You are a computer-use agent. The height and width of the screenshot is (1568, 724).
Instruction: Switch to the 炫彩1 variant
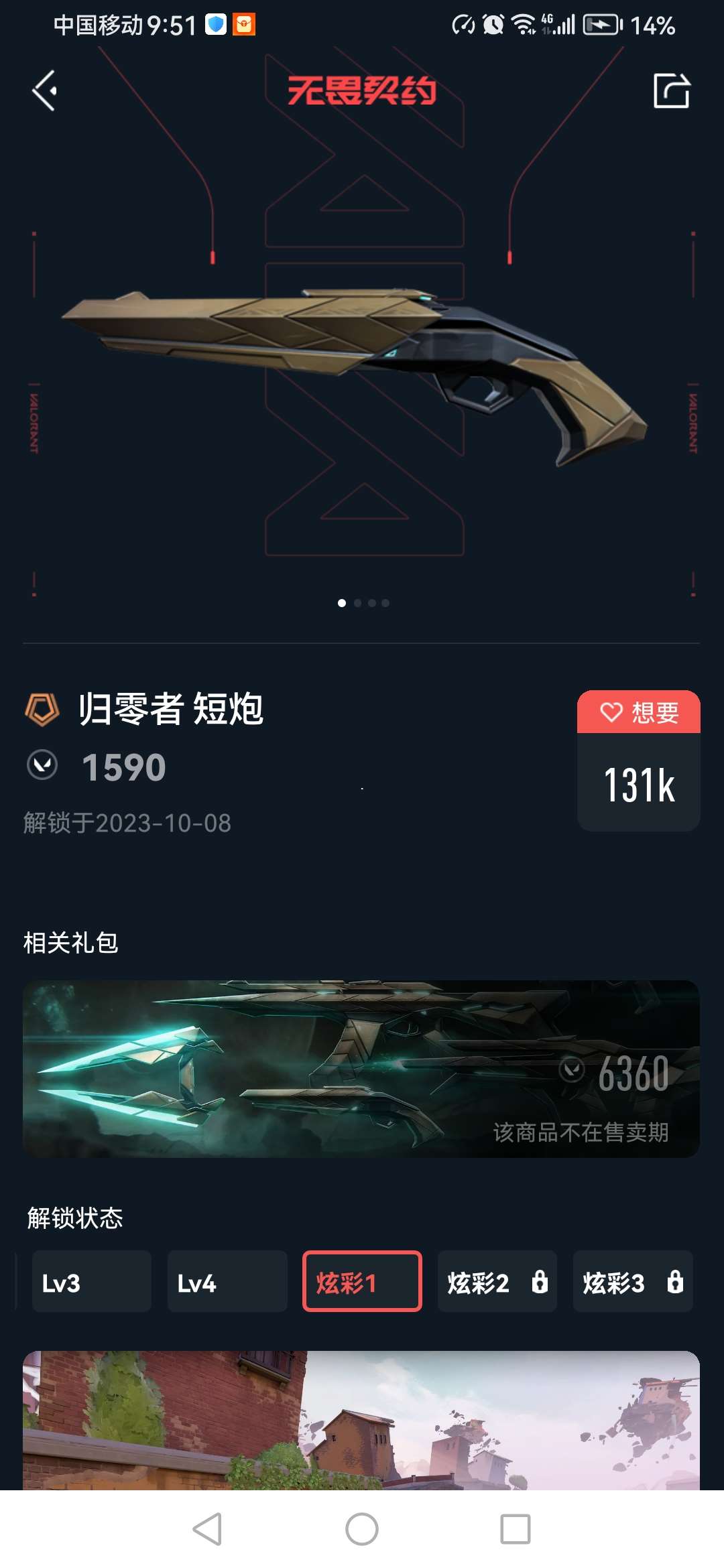[x=362, y=1281]
